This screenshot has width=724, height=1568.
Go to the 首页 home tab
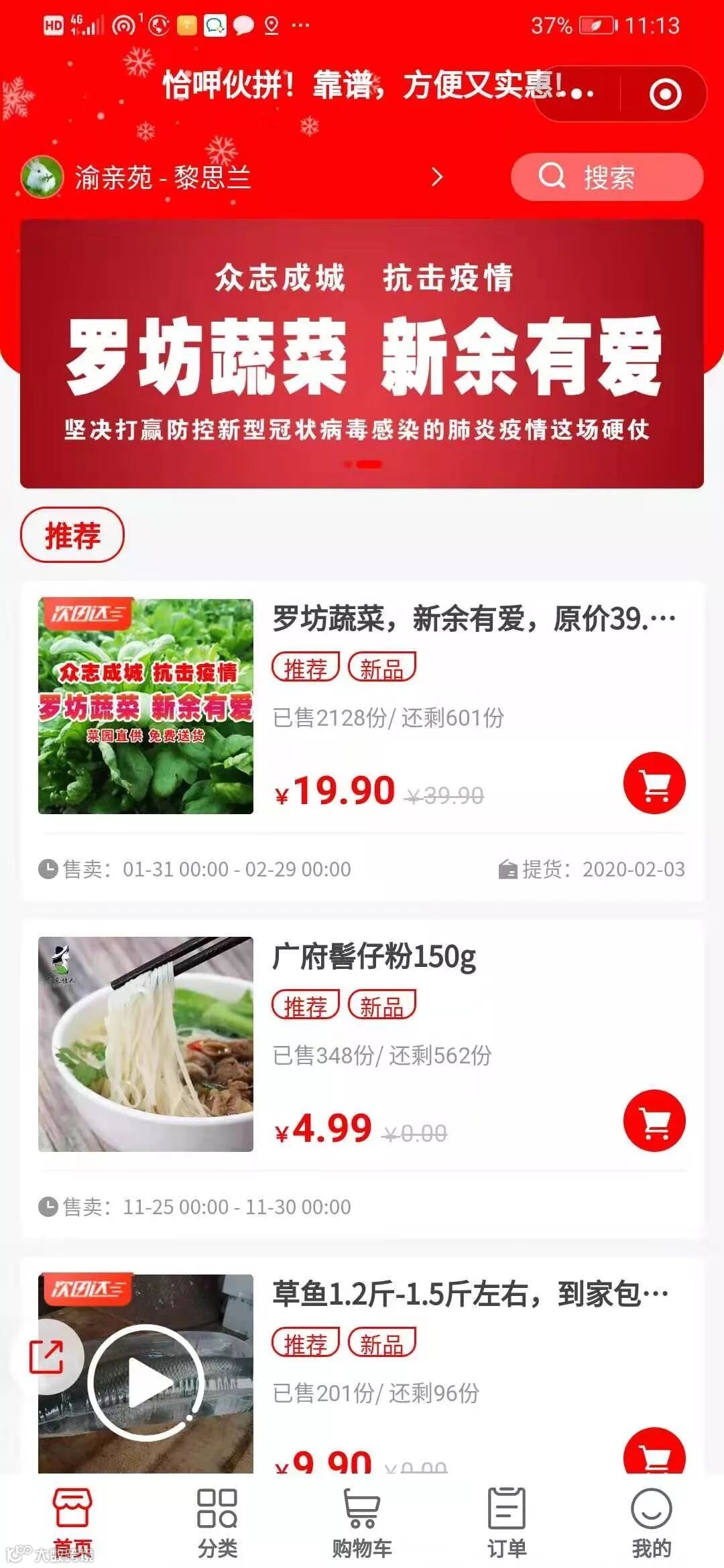72,1520
